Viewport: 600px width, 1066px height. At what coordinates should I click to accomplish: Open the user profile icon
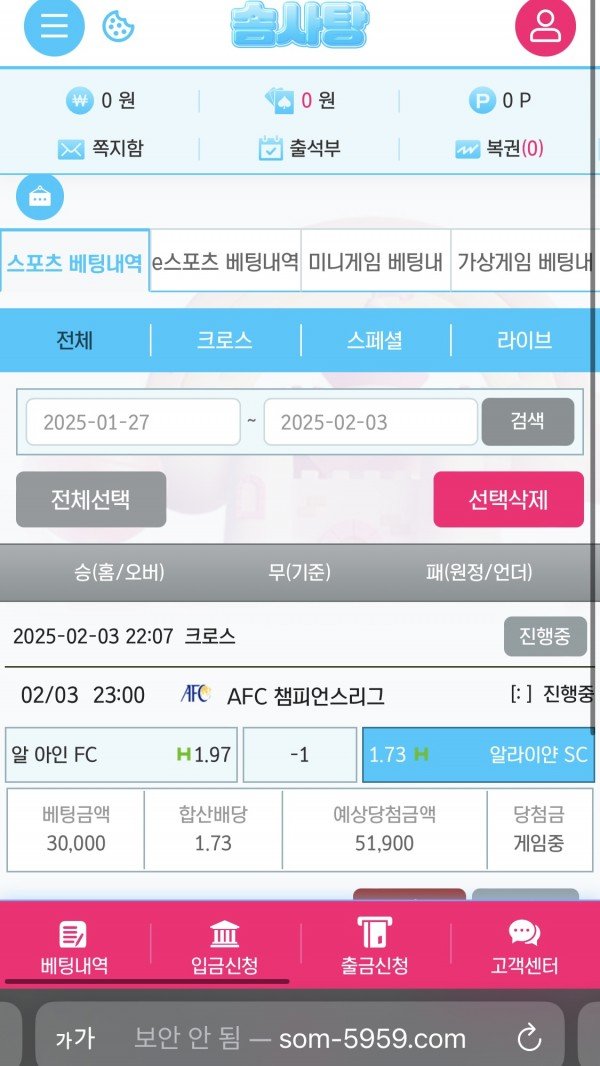545,26
